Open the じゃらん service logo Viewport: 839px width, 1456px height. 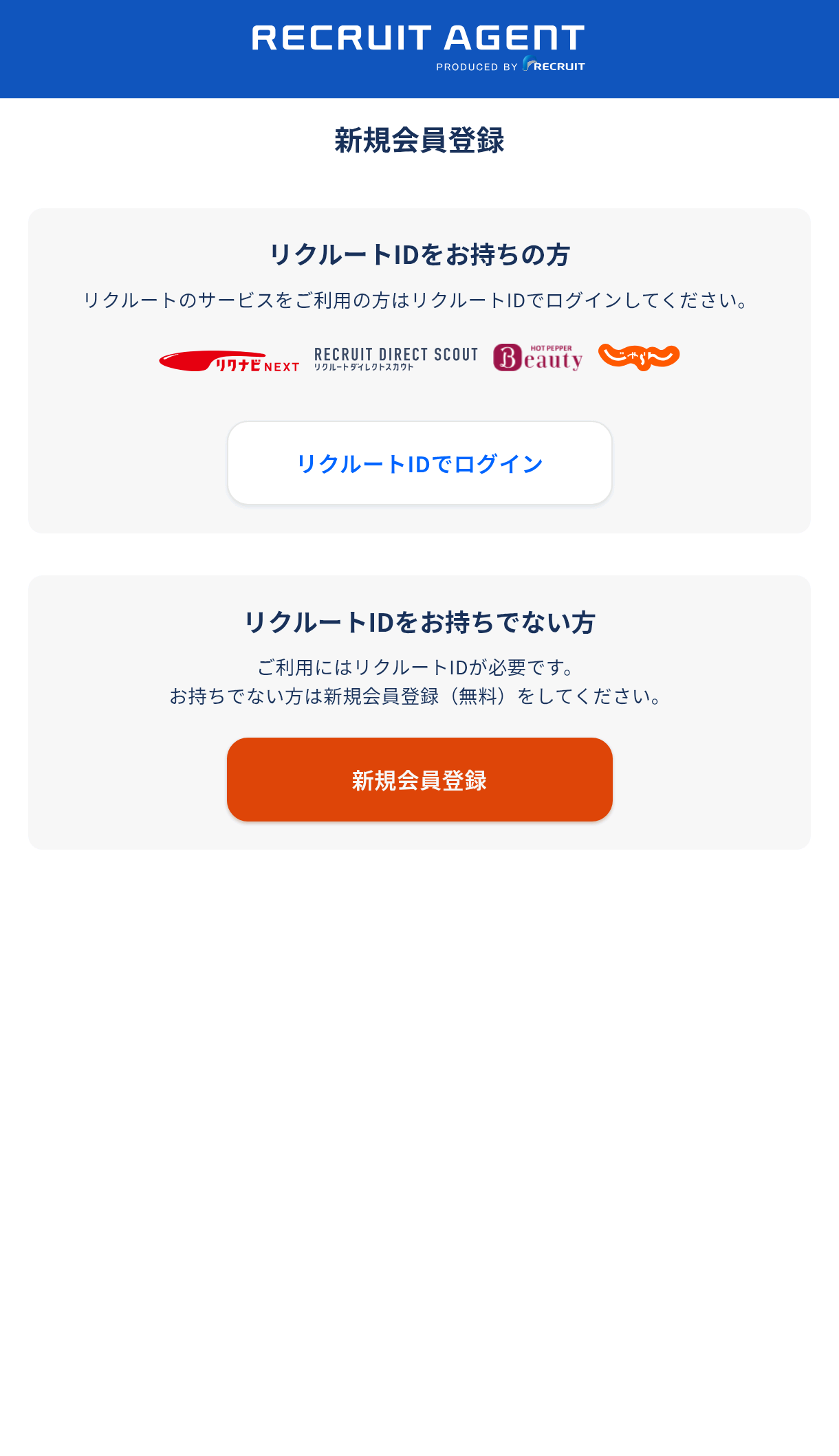(638, 357)
